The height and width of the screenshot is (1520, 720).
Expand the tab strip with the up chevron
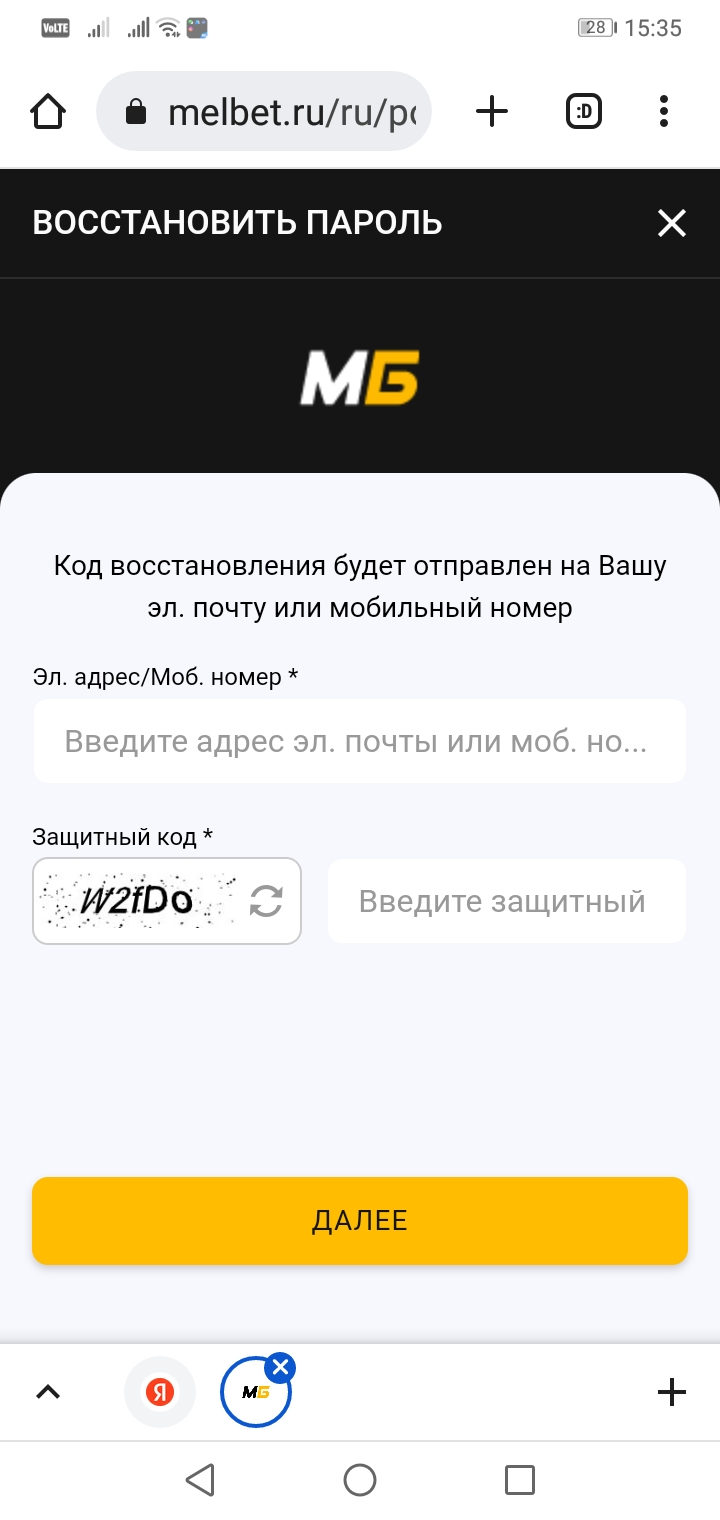pos(48,1391)
